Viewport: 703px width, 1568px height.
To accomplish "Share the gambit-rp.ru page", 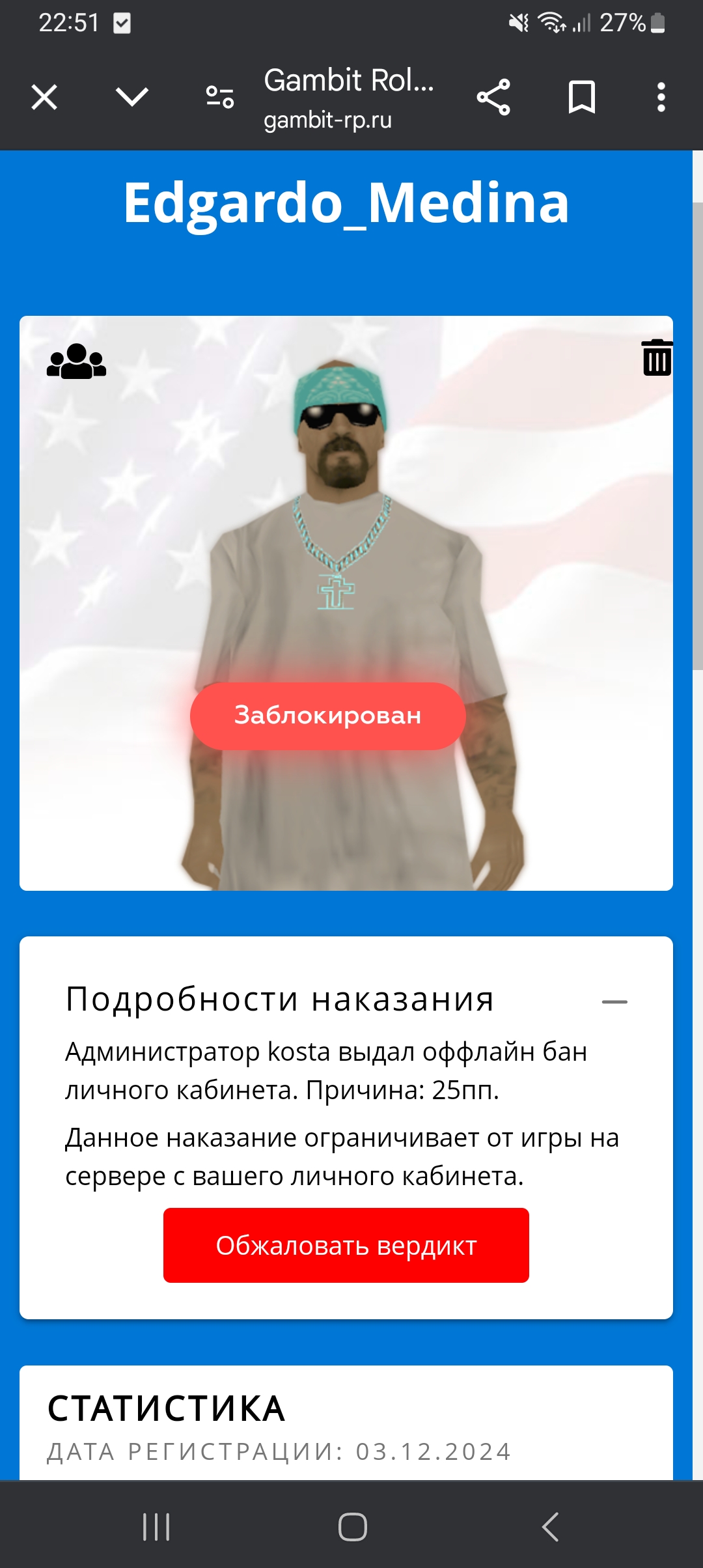I will (x=493, y=98).
